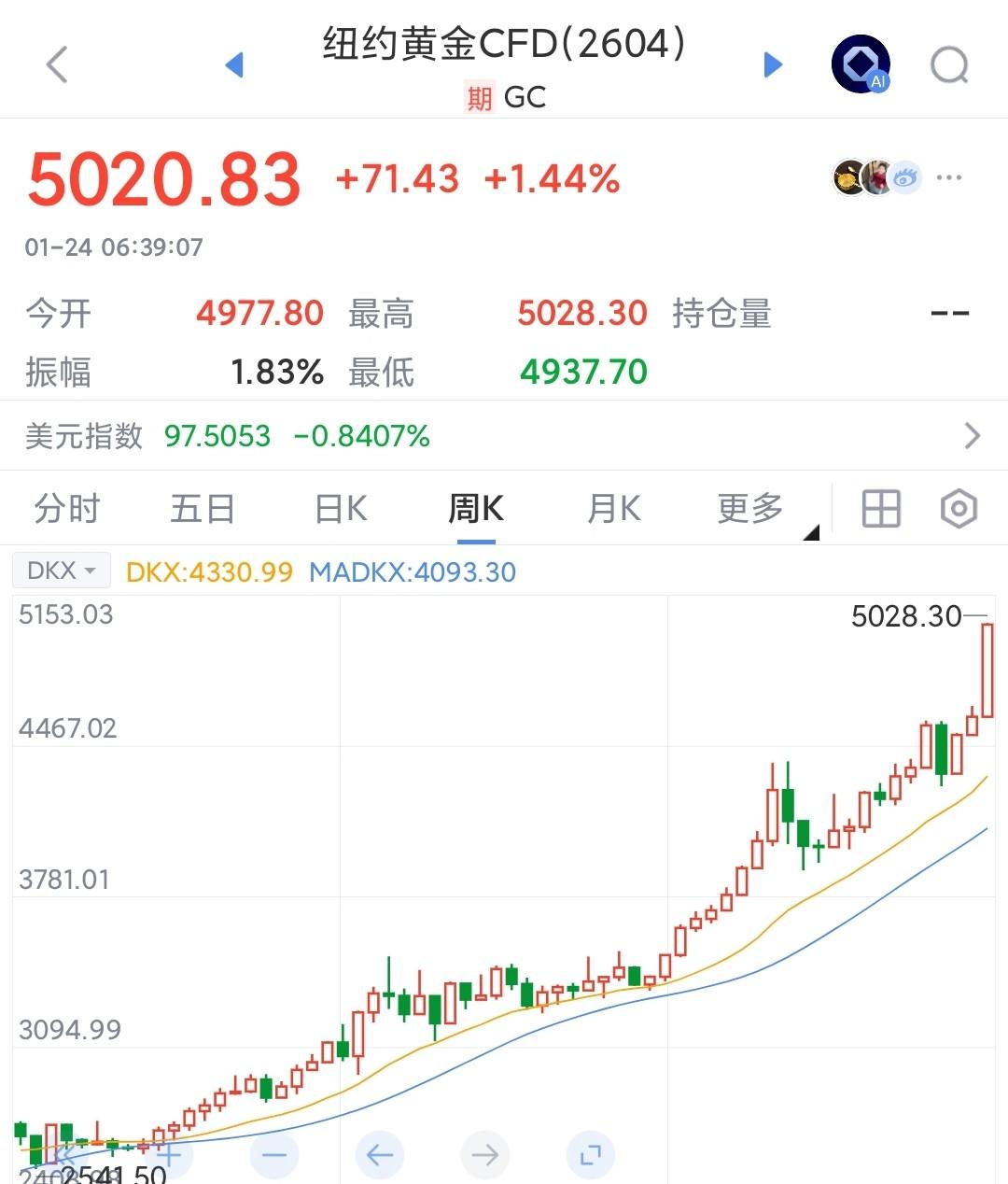Image resolution: width=1008 pixels, height=1184 pixels.
Task: Switch to the 月K tab
Action: (612, 509)
